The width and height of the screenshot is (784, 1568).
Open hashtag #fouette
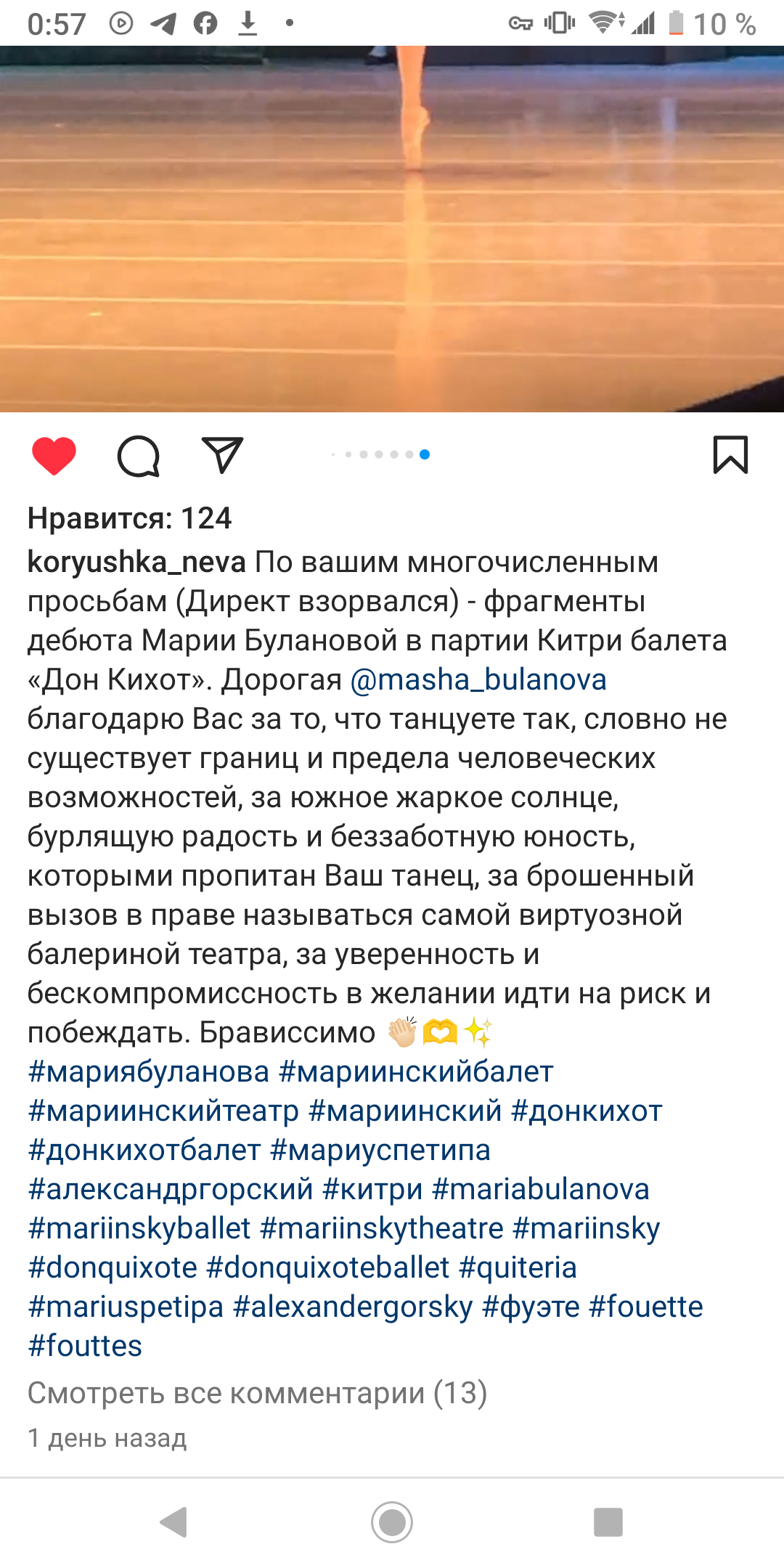click(646, 1307)
